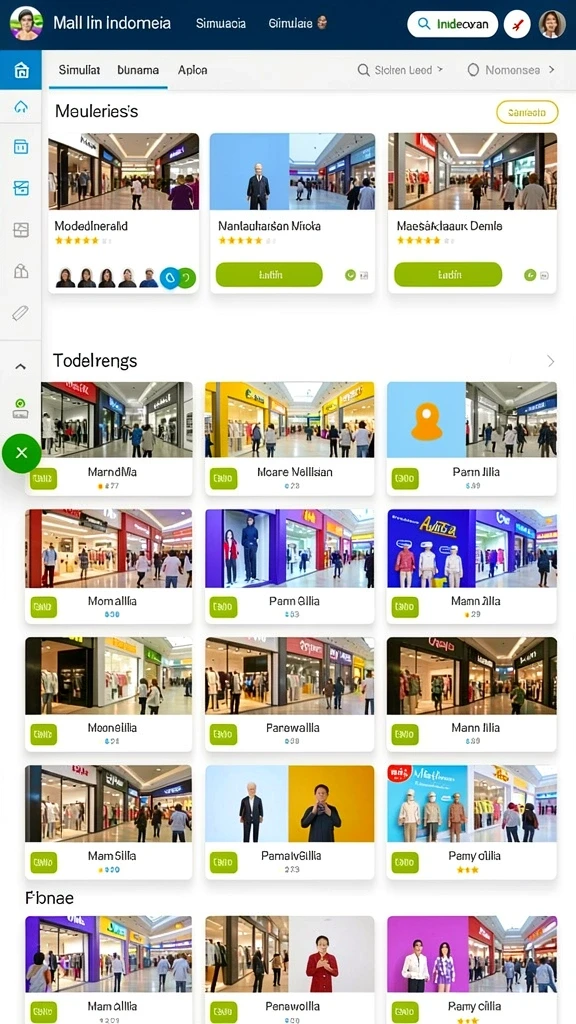Tap the green button under Nanlauharsan Mitoka

point(269,275)
